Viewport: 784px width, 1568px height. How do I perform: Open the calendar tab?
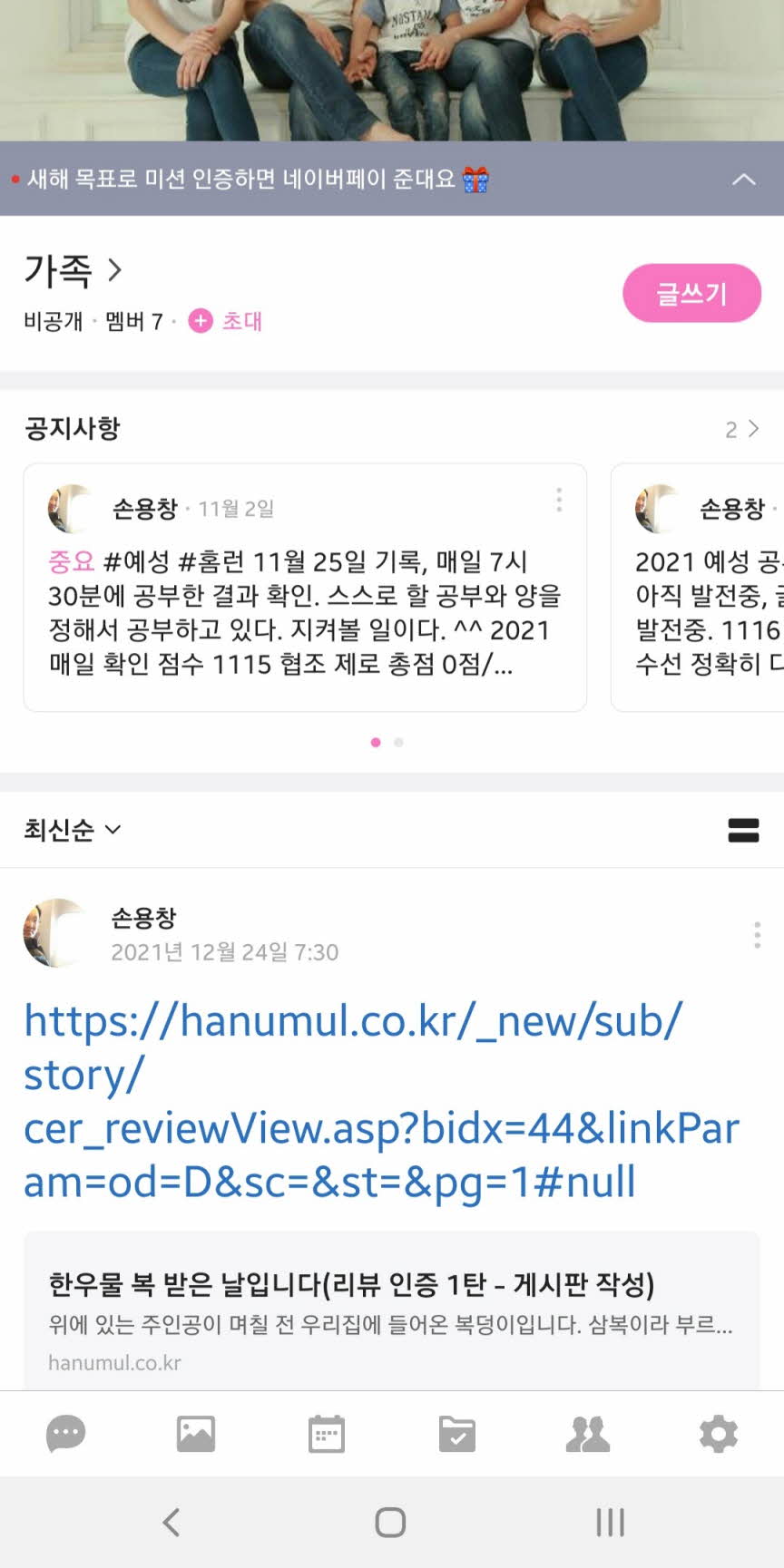(x=327, y=1435)
